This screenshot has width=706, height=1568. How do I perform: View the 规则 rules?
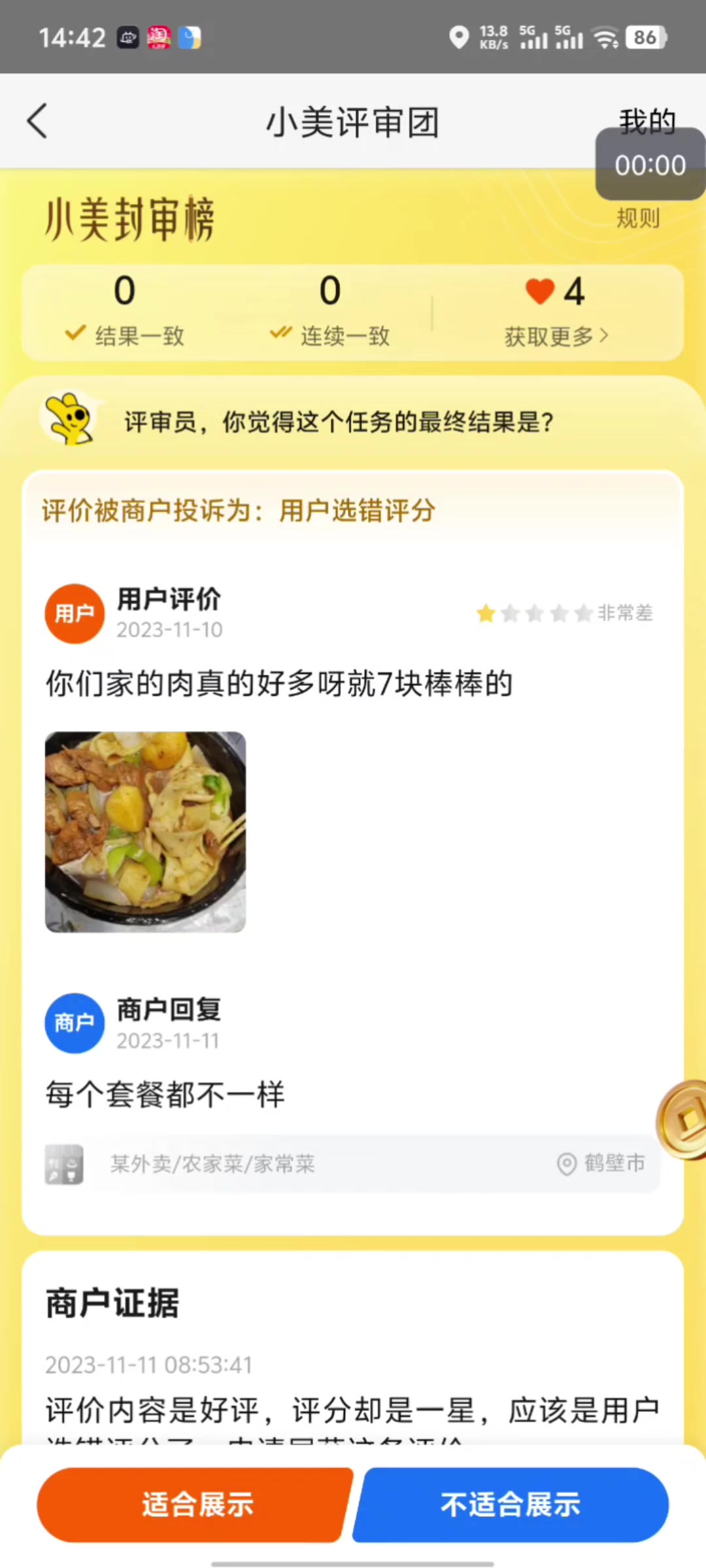tap(638, 218)
